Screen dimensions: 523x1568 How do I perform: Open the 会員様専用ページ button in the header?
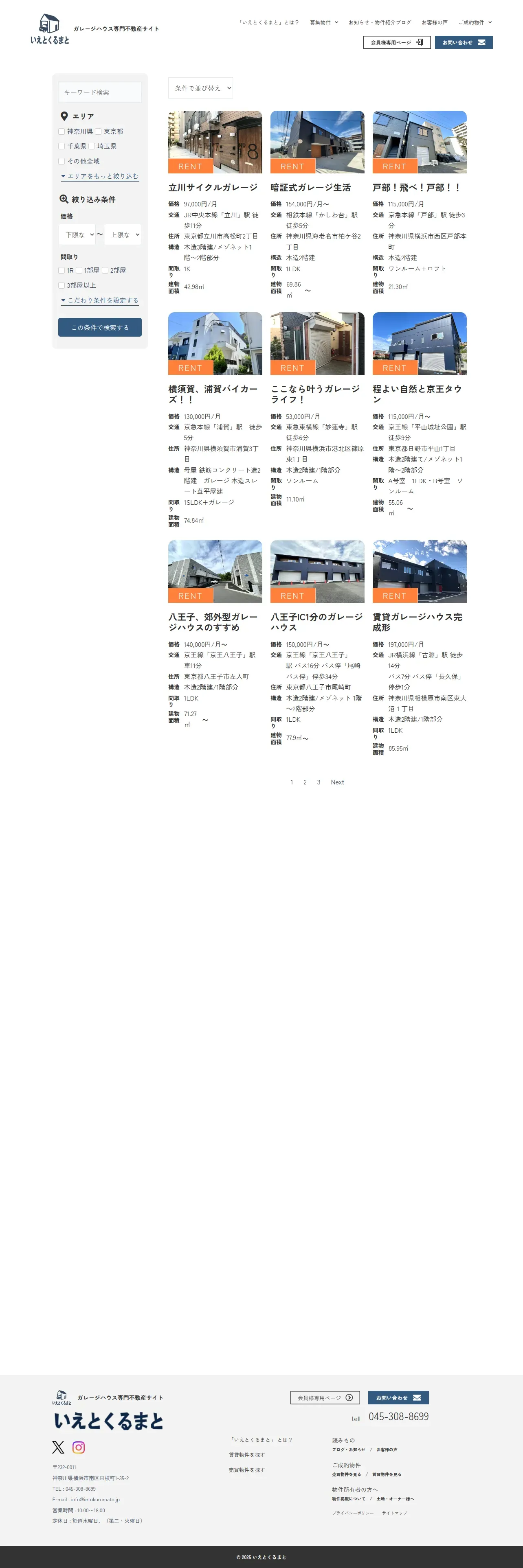coord(396,43)
